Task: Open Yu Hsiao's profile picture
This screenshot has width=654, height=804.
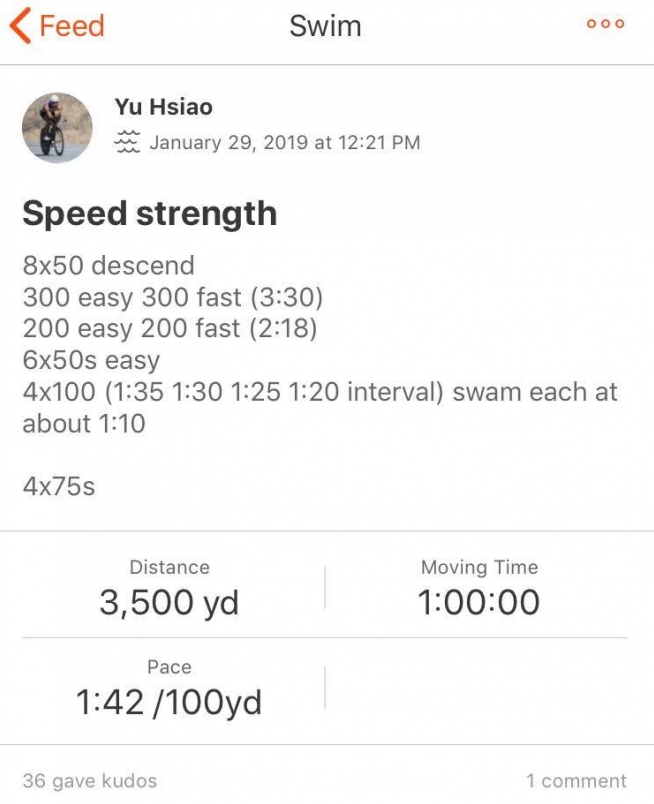Action: click(57, 128)
